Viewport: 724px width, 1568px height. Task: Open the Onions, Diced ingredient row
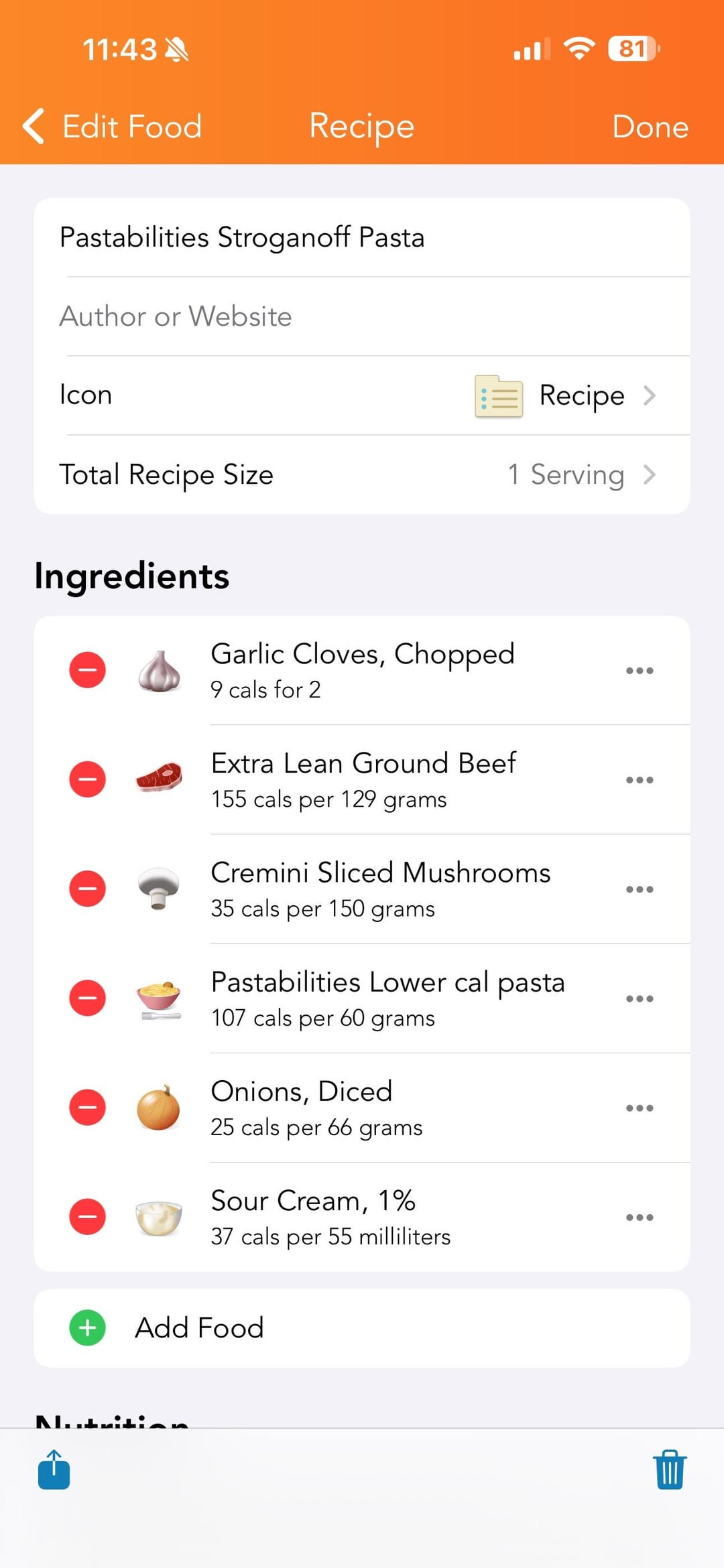pos(402,1107)
